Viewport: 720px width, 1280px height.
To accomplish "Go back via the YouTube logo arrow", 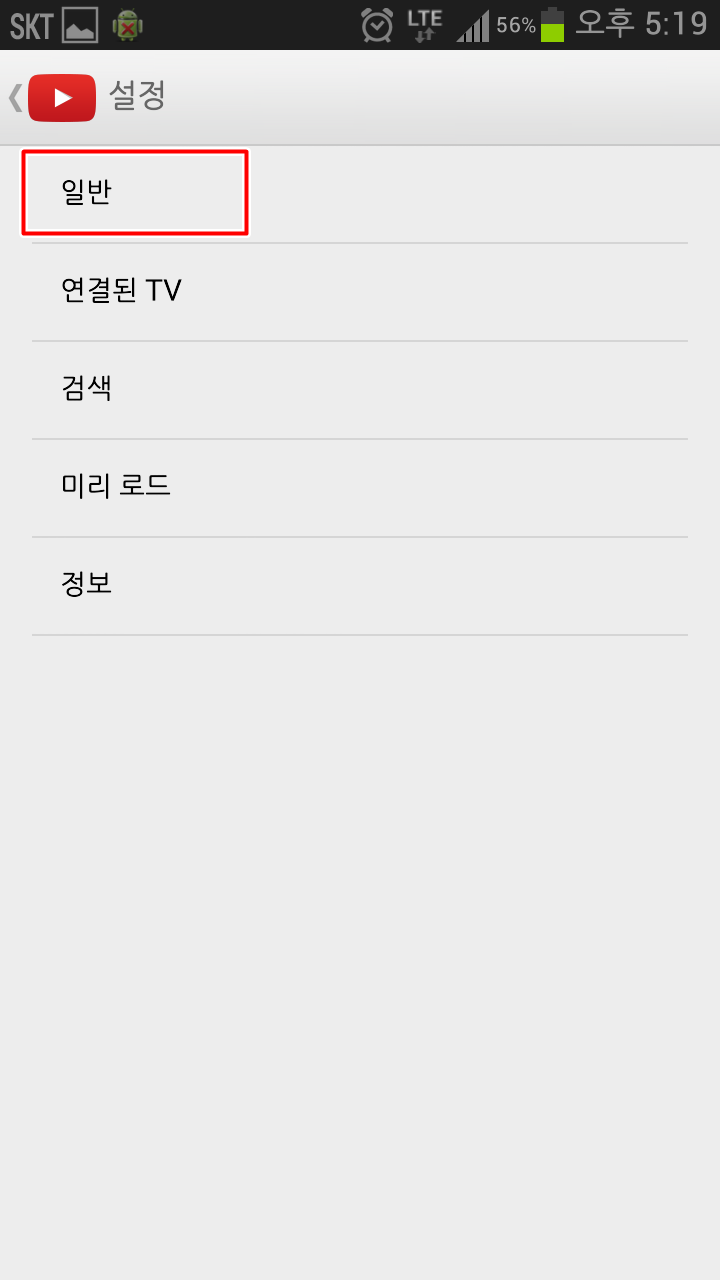I will click(52, 98).
